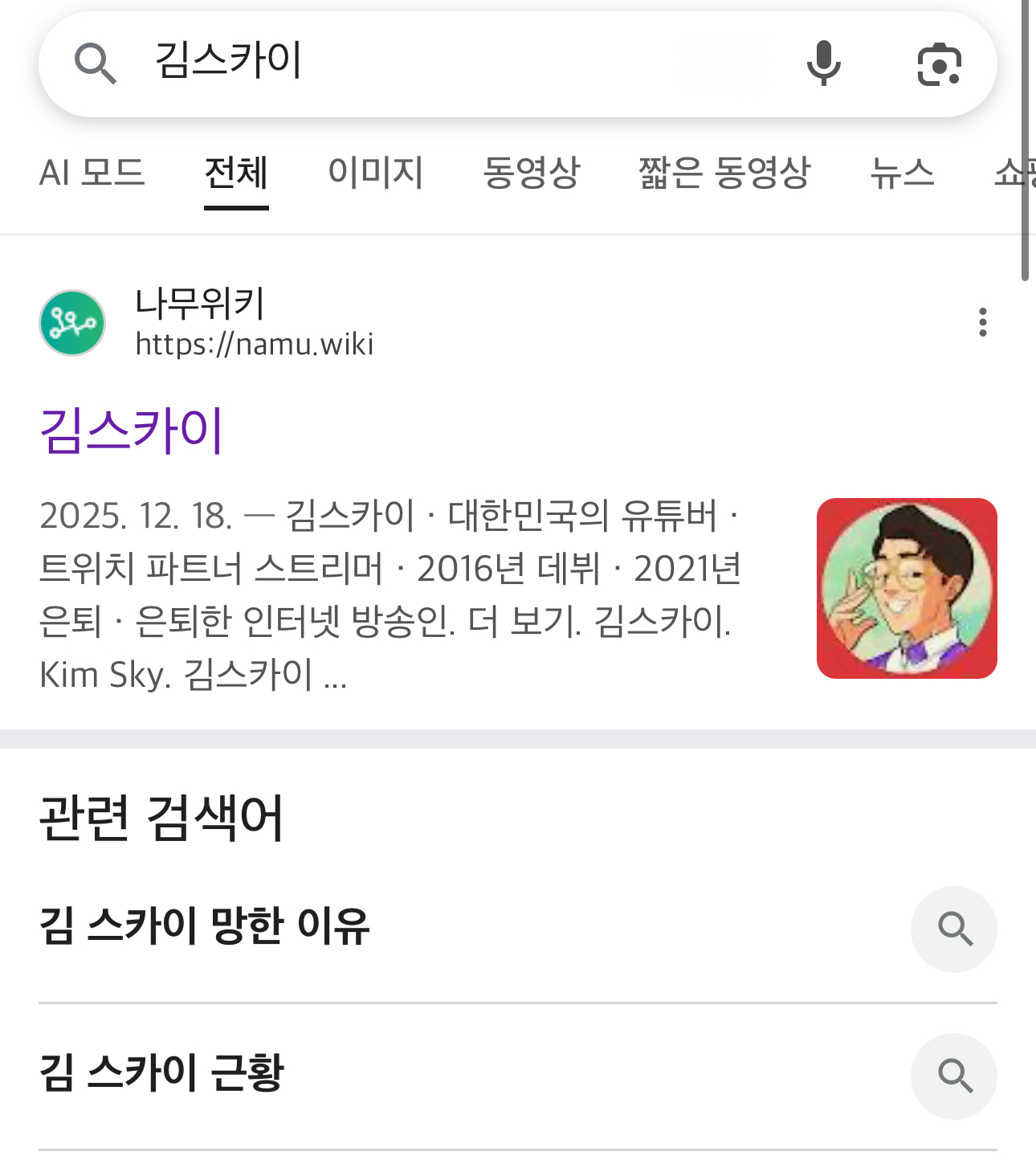Start voice search with the microphone
The image size is (1036, 1164).
point(823,63)
